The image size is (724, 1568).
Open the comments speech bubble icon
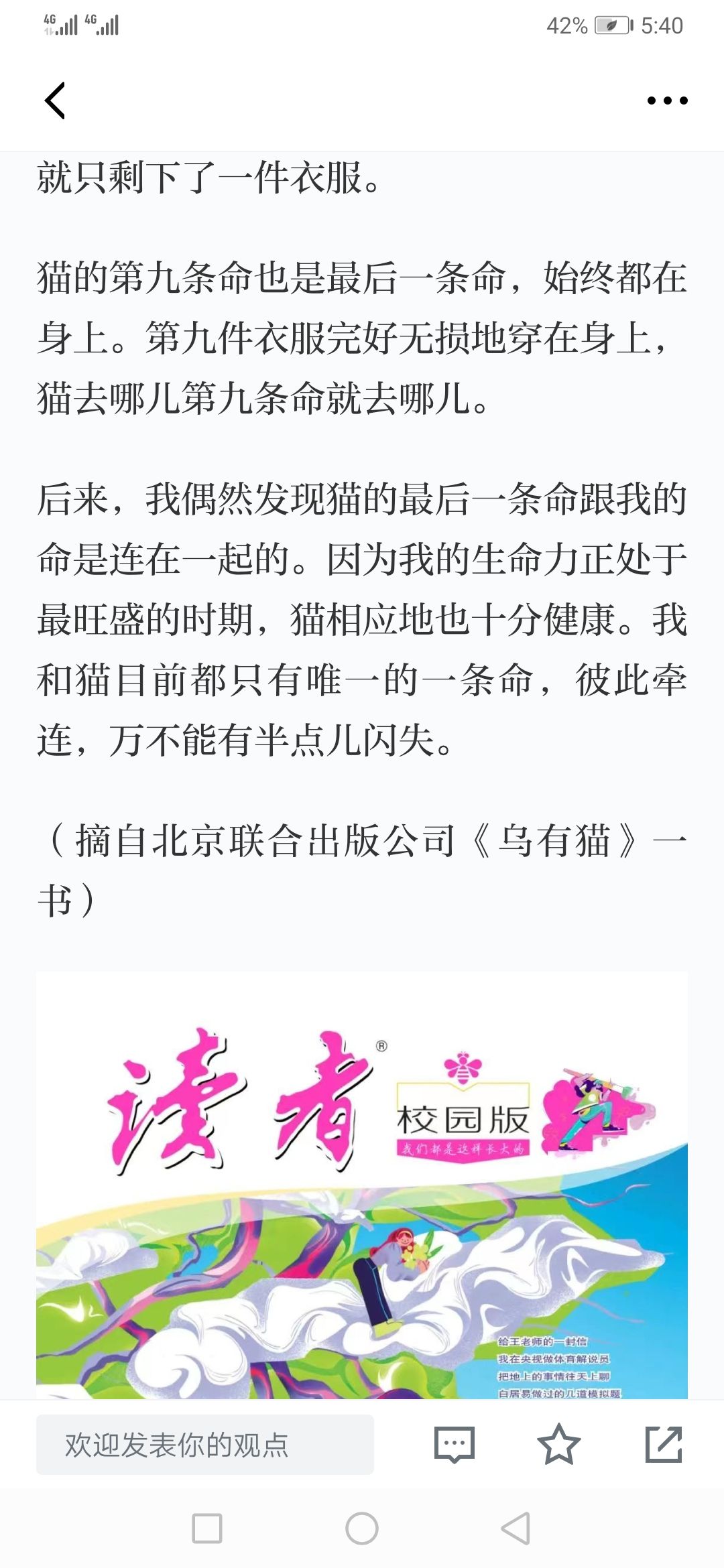click(x=454, y=1444)
